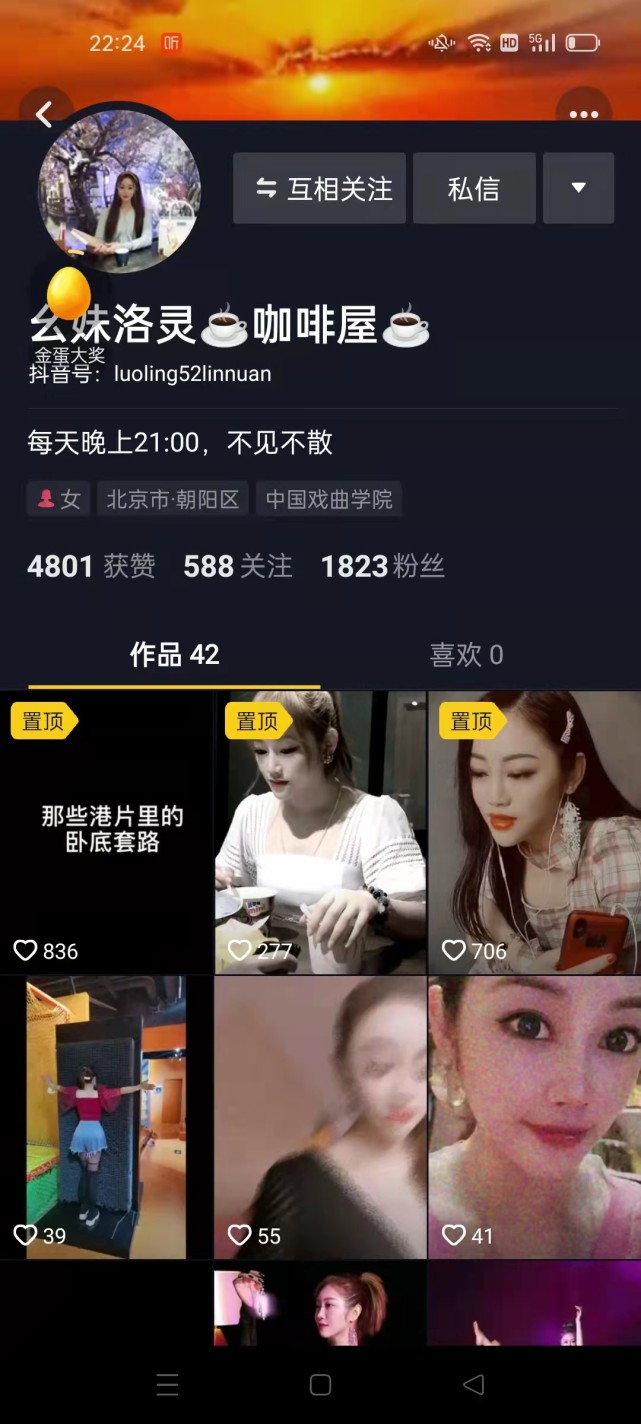The width and height of the screenshot is (641, 1424).
Task: Open the video with 39 likes
Action: 106,1117
